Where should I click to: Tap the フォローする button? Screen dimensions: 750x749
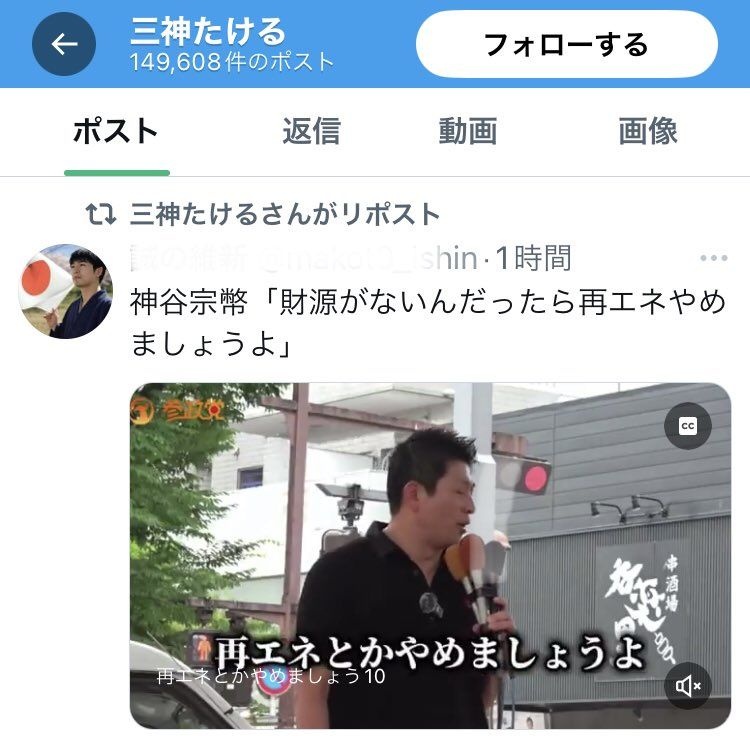point(566,44)
